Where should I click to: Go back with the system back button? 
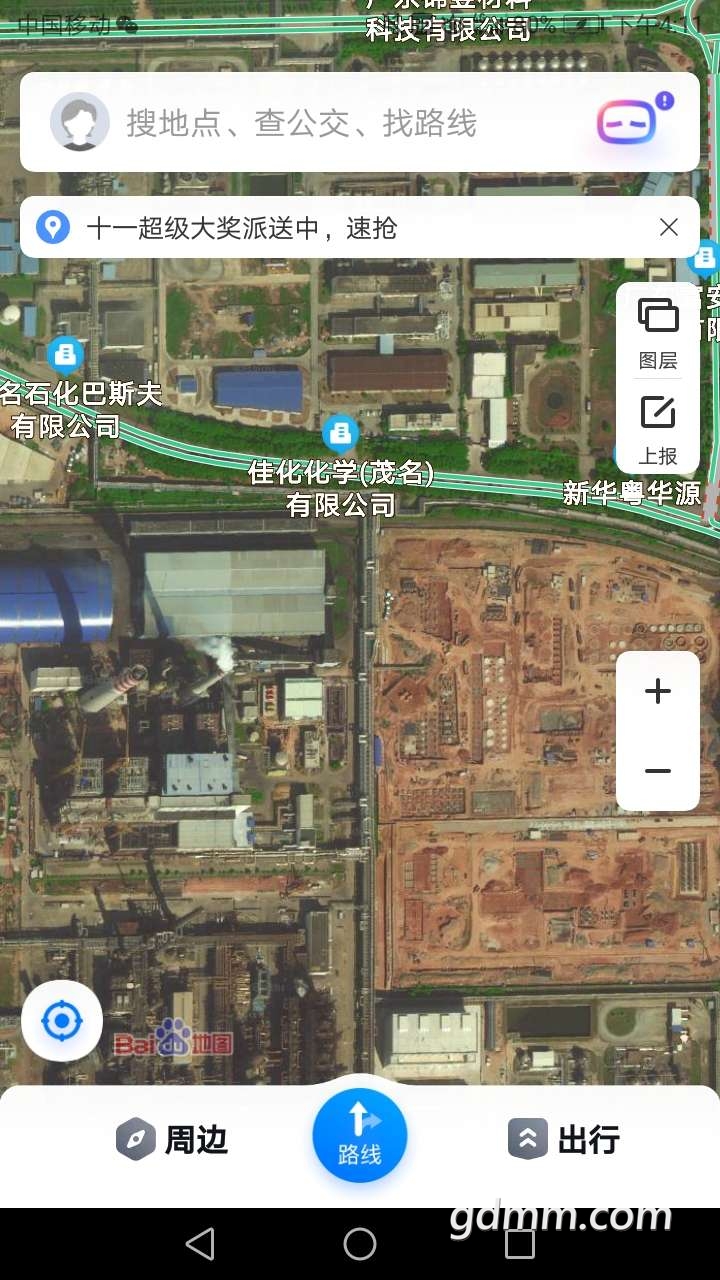pyautogui.click(x=200, y=1244)
